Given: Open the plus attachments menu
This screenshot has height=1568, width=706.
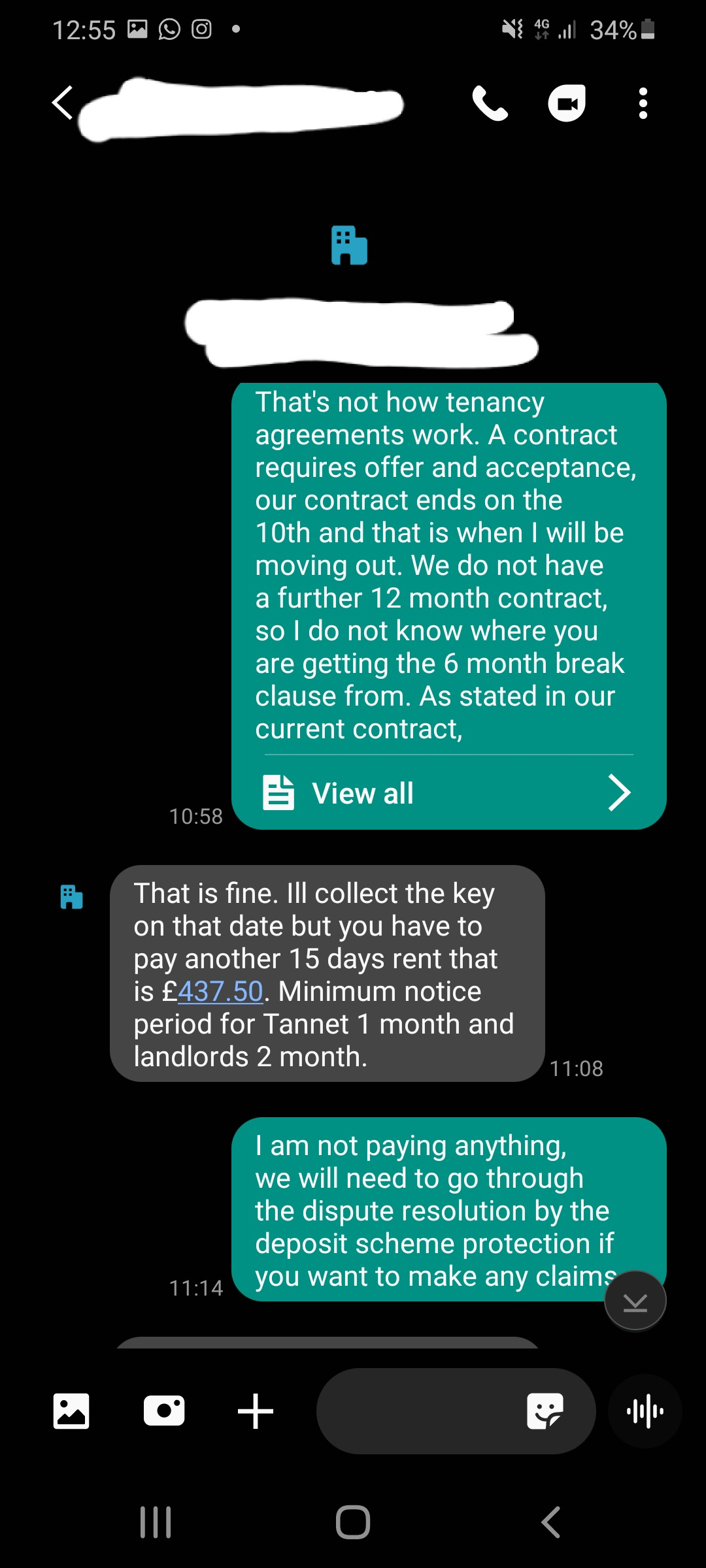Looking at the screenshot, I should pyautogui.click(x=256, y=1411).
